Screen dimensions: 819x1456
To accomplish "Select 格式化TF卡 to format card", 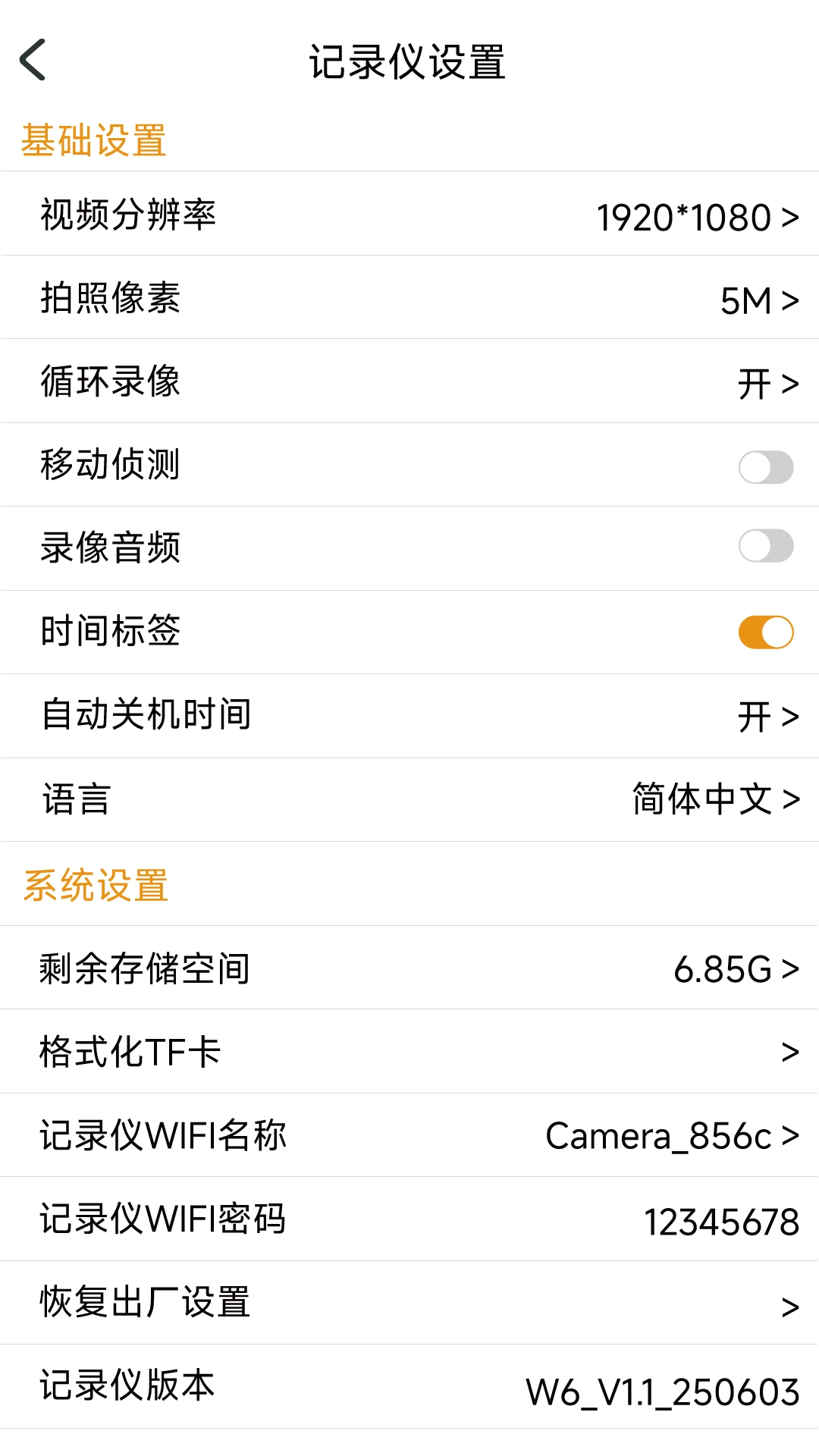I will tap(409, 1051).
